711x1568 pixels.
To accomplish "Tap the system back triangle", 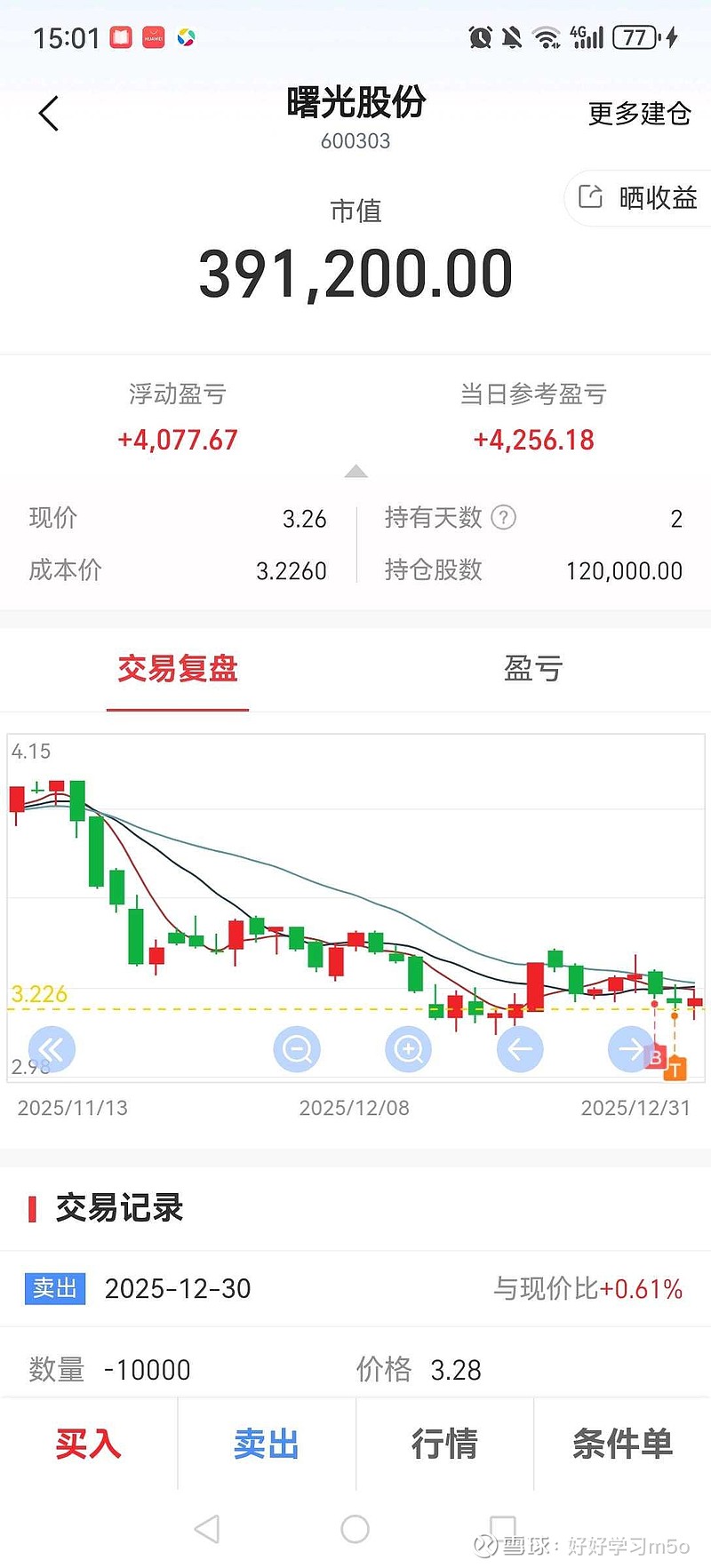I will 206,1529.
